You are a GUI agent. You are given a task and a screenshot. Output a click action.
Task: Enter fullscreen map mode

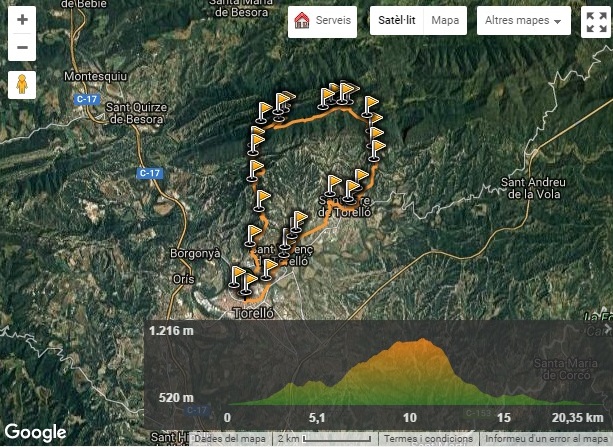(x=595, y=21)
